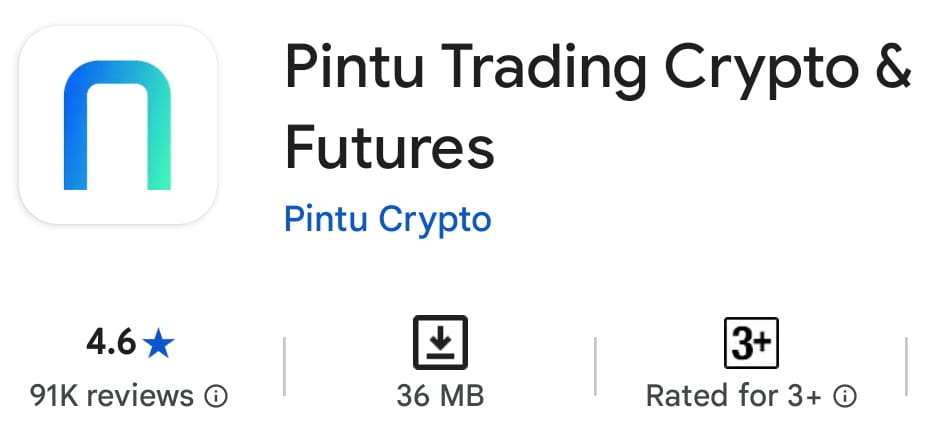The width and height of the screenshot is (926, 425).
Task: Tap the info icon beside 91K reviews
Action: coord(216,397)
